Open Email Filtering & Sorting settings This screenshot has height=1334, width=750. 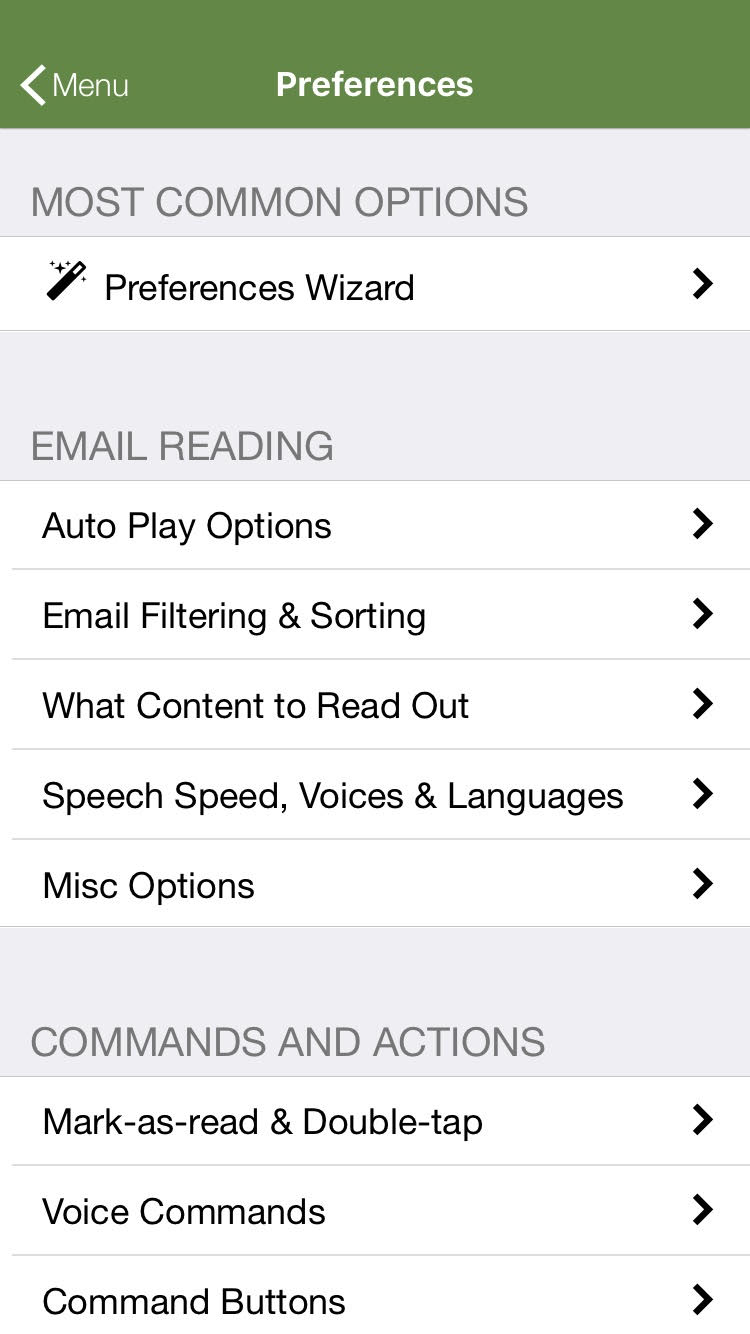pyautogui.click(x=375, y=615)
